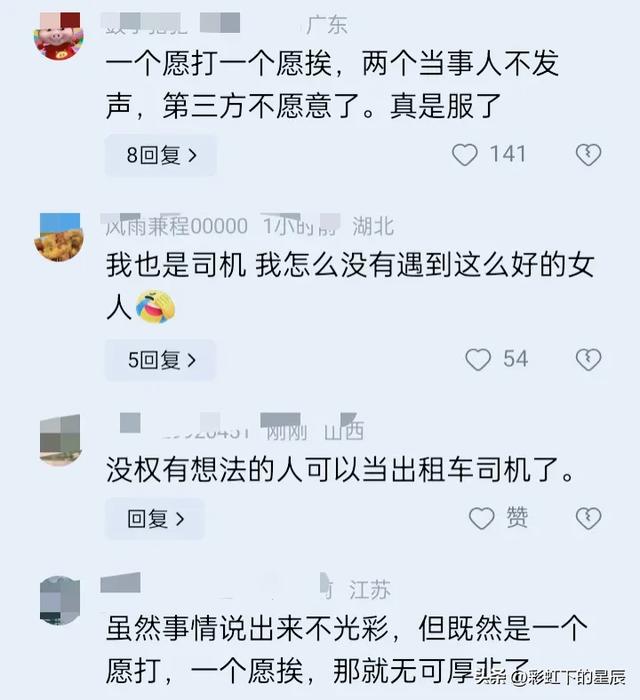This screenshot has height=700, width=640.
Task: Dislike the 一个愿打一个愿挨 comment from 广东
Action: (x=588, y=154)
